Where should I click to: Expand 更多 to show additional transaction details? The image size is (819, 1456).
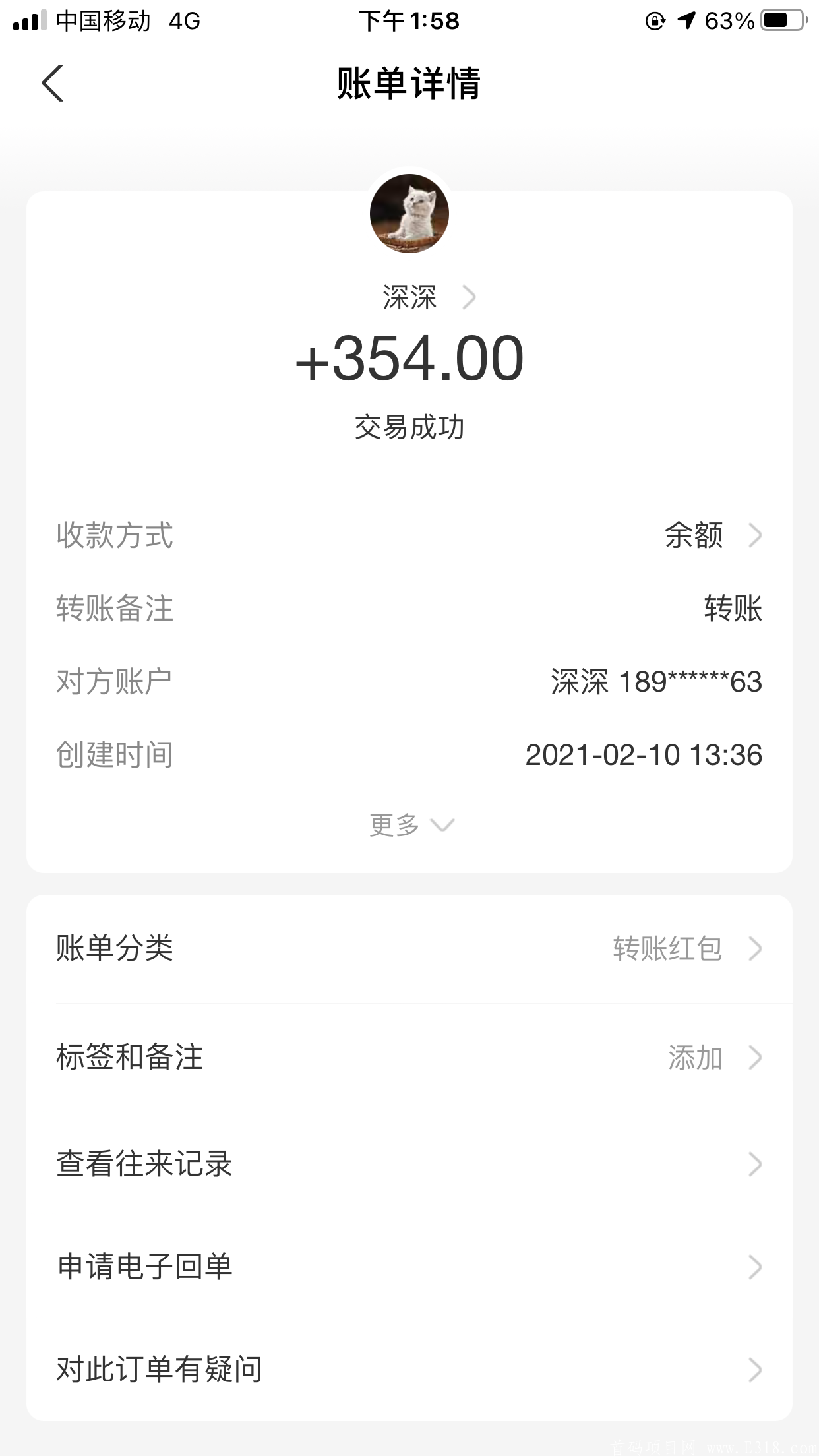[409, 824]
